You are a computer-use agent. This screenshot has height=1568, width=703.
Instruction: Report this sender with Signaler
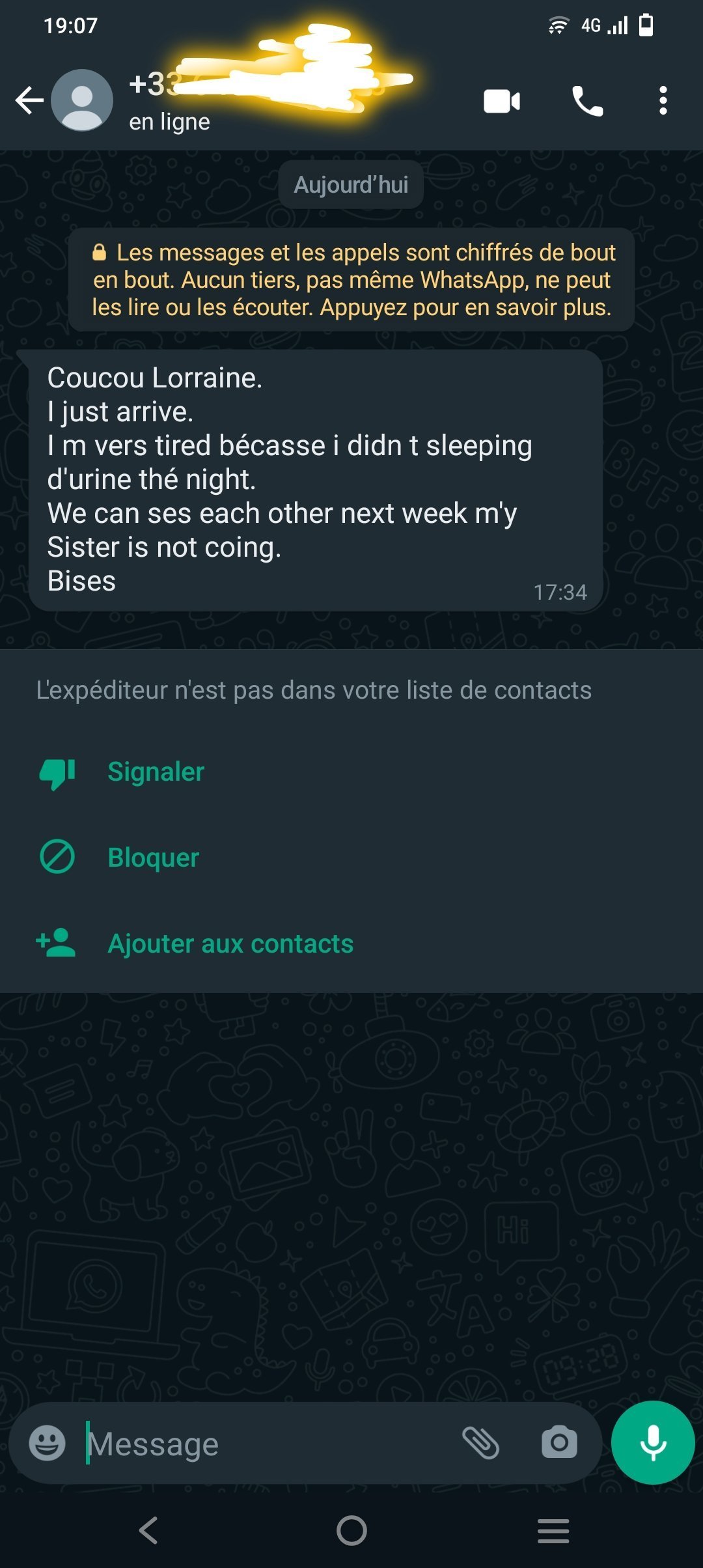pyautogui.click(x=351, y=772)
